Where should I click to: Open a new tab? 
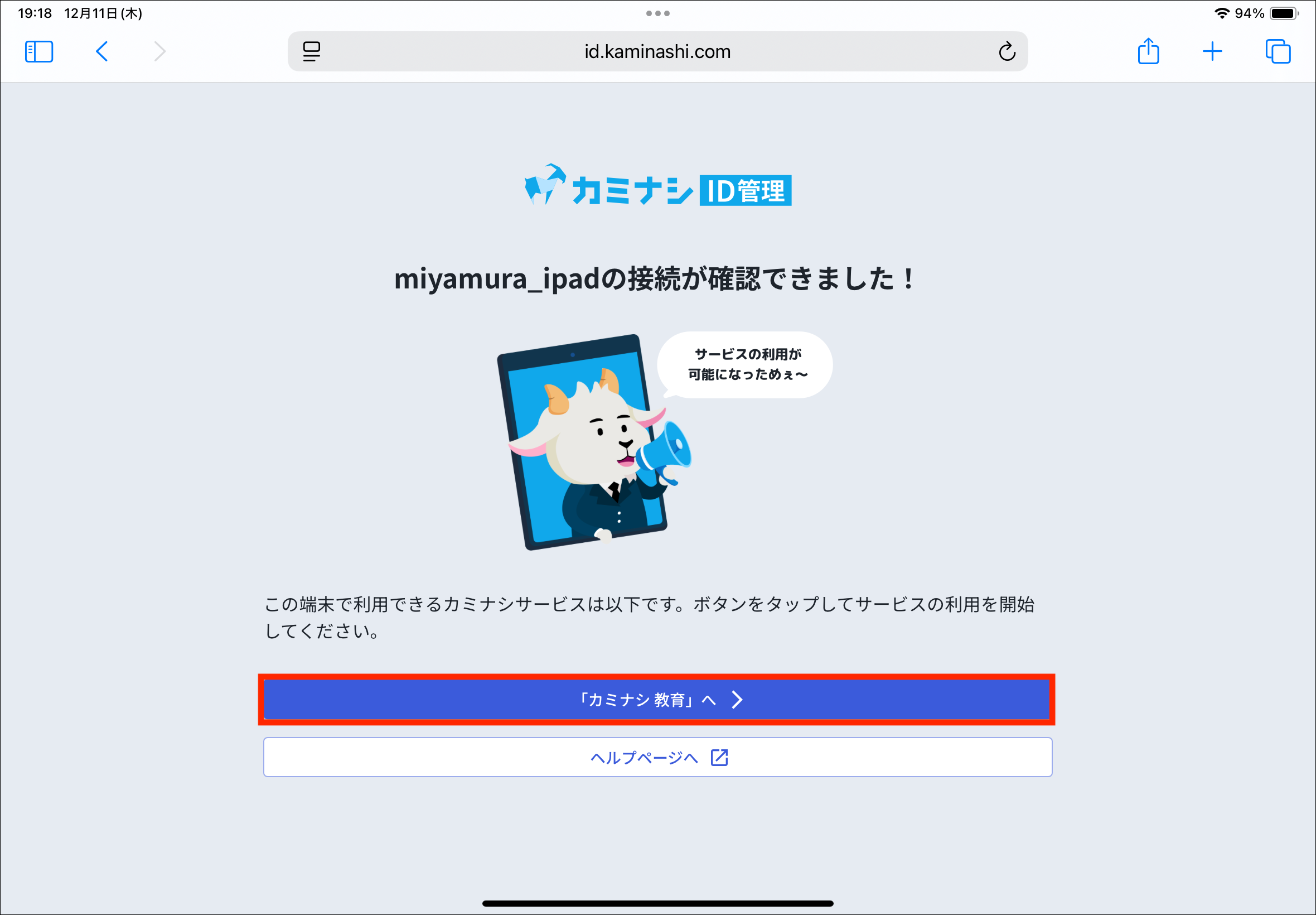(x=1212, y=51)
